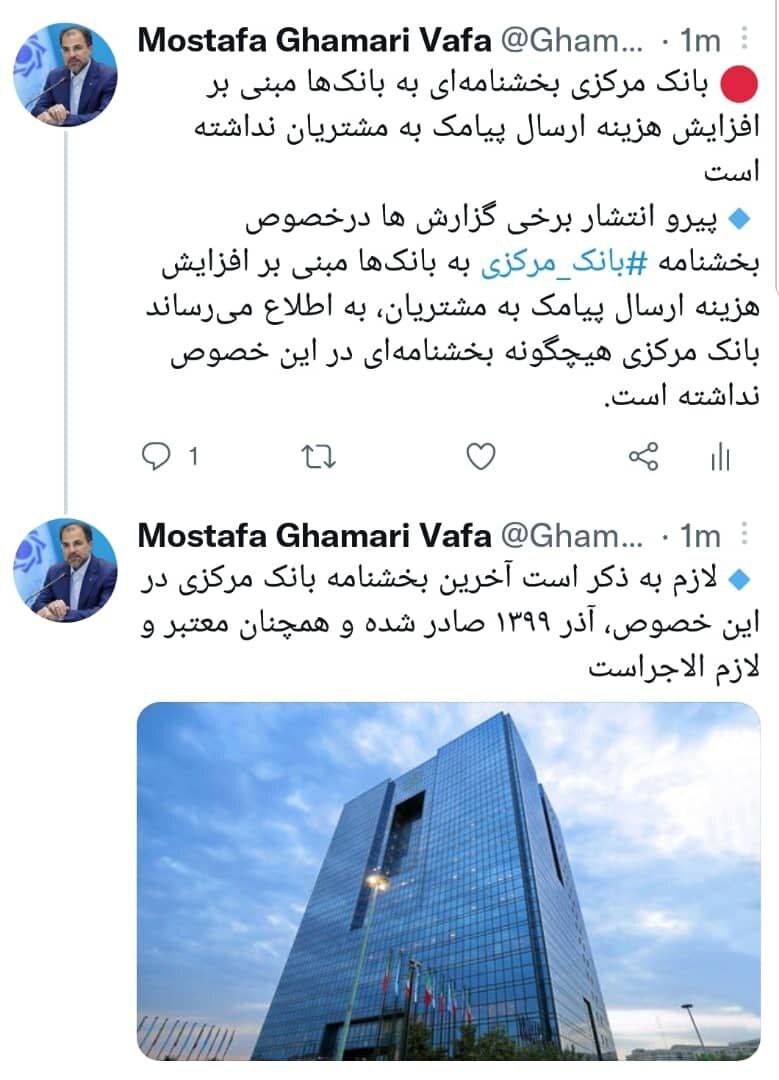Screen dimensions: 779x1080
Task: Open the building photo in second tweet
Action: point(448,880)
